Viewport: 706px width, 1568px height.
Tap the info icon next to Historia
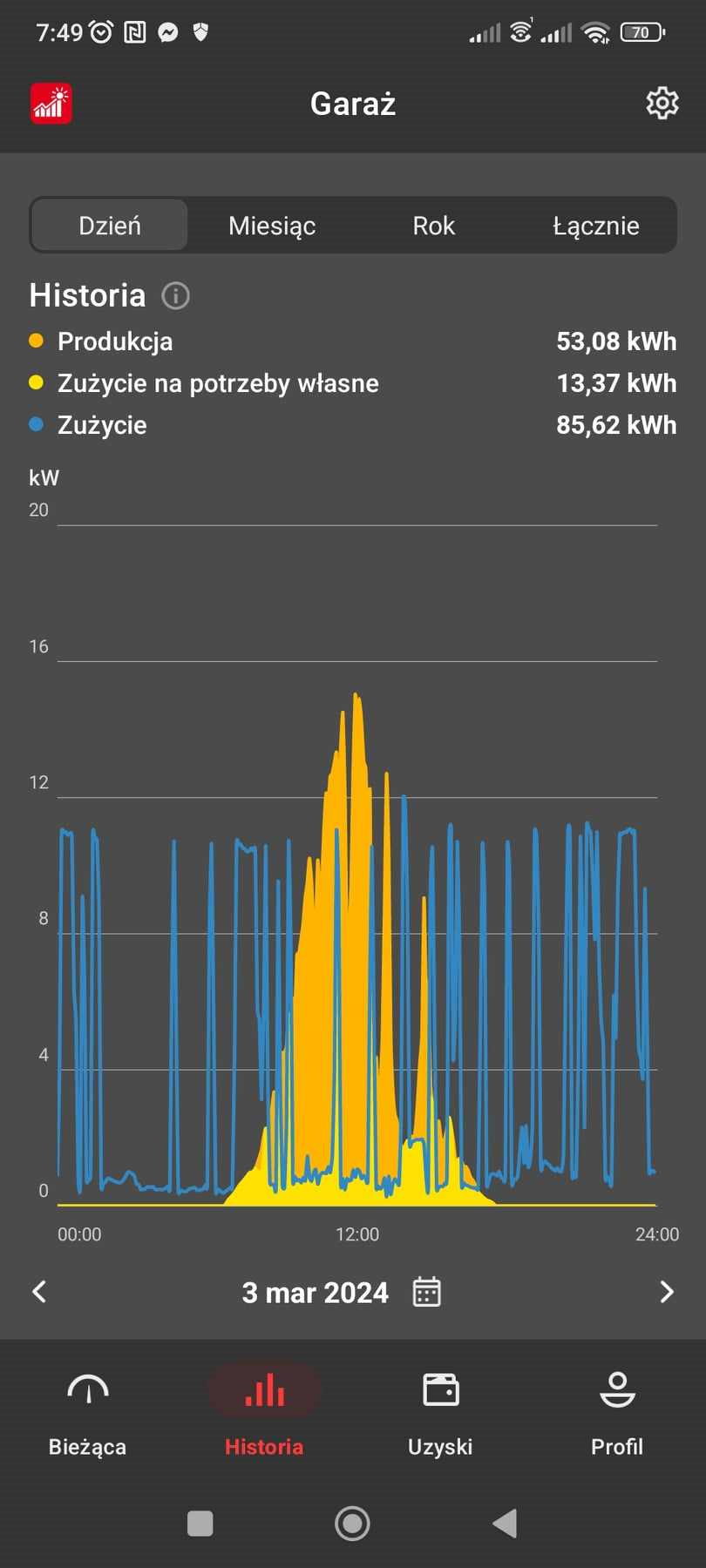point(175,296)
